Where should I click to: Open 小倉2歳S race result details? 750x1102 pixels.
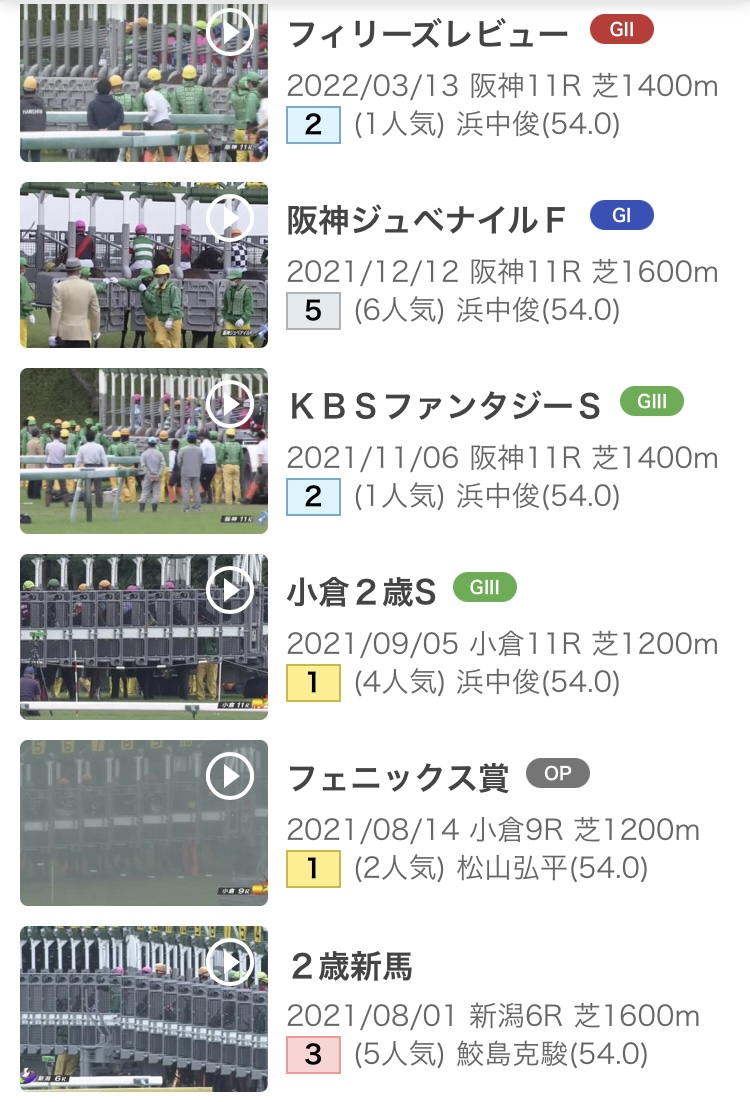[x=361, y=592]
